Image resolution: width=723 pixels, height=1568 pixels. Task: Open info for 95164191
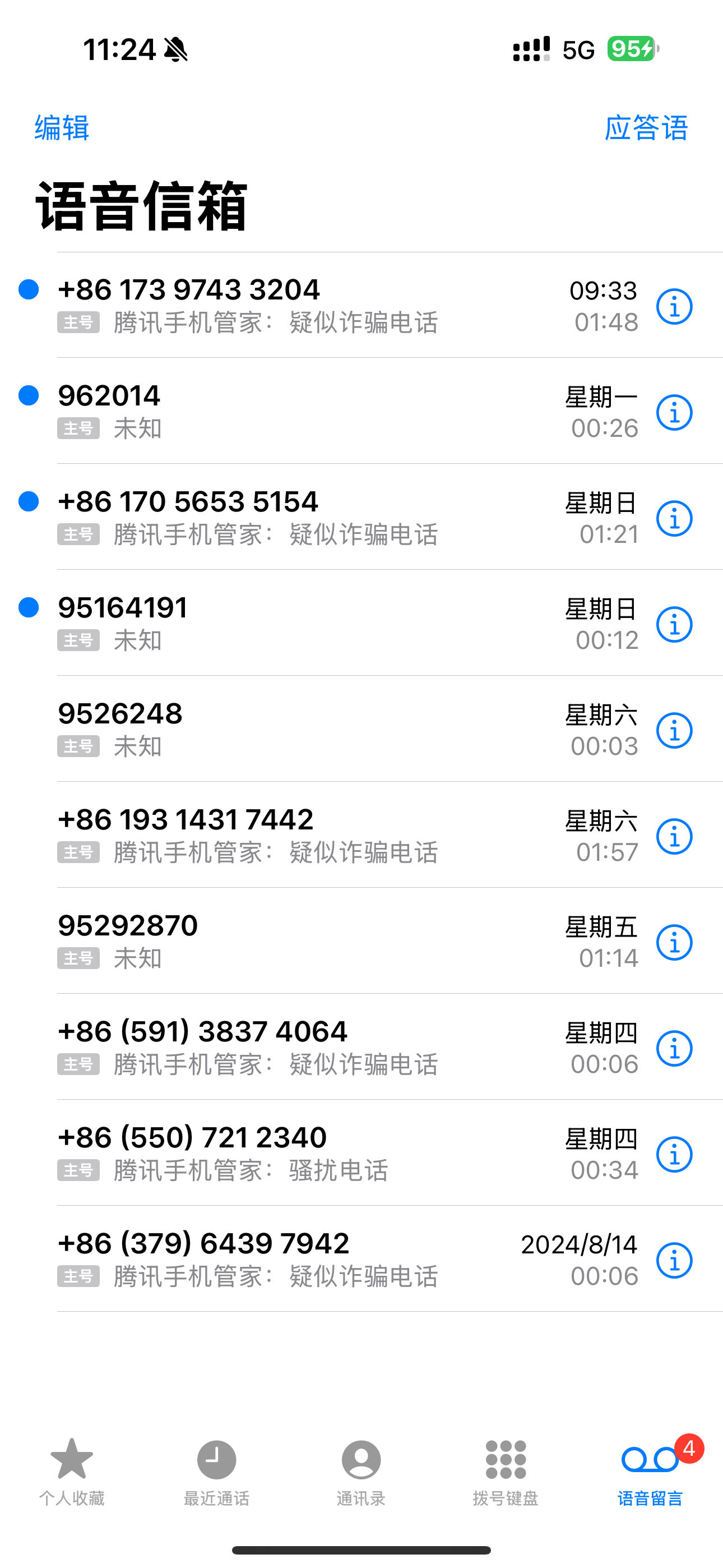(674, 624)
